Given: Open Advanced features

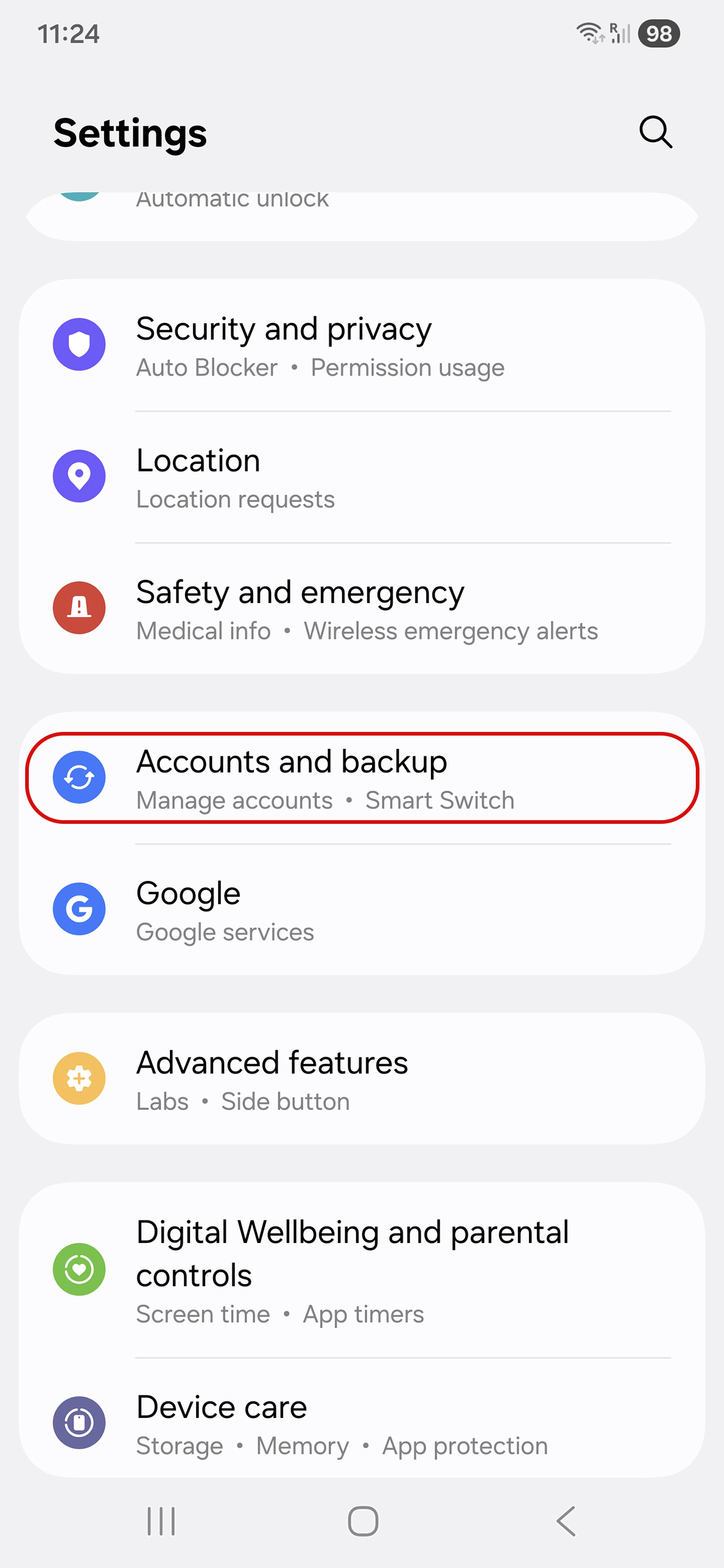Looking at the screenshot, I should [x=362, y=1079].
